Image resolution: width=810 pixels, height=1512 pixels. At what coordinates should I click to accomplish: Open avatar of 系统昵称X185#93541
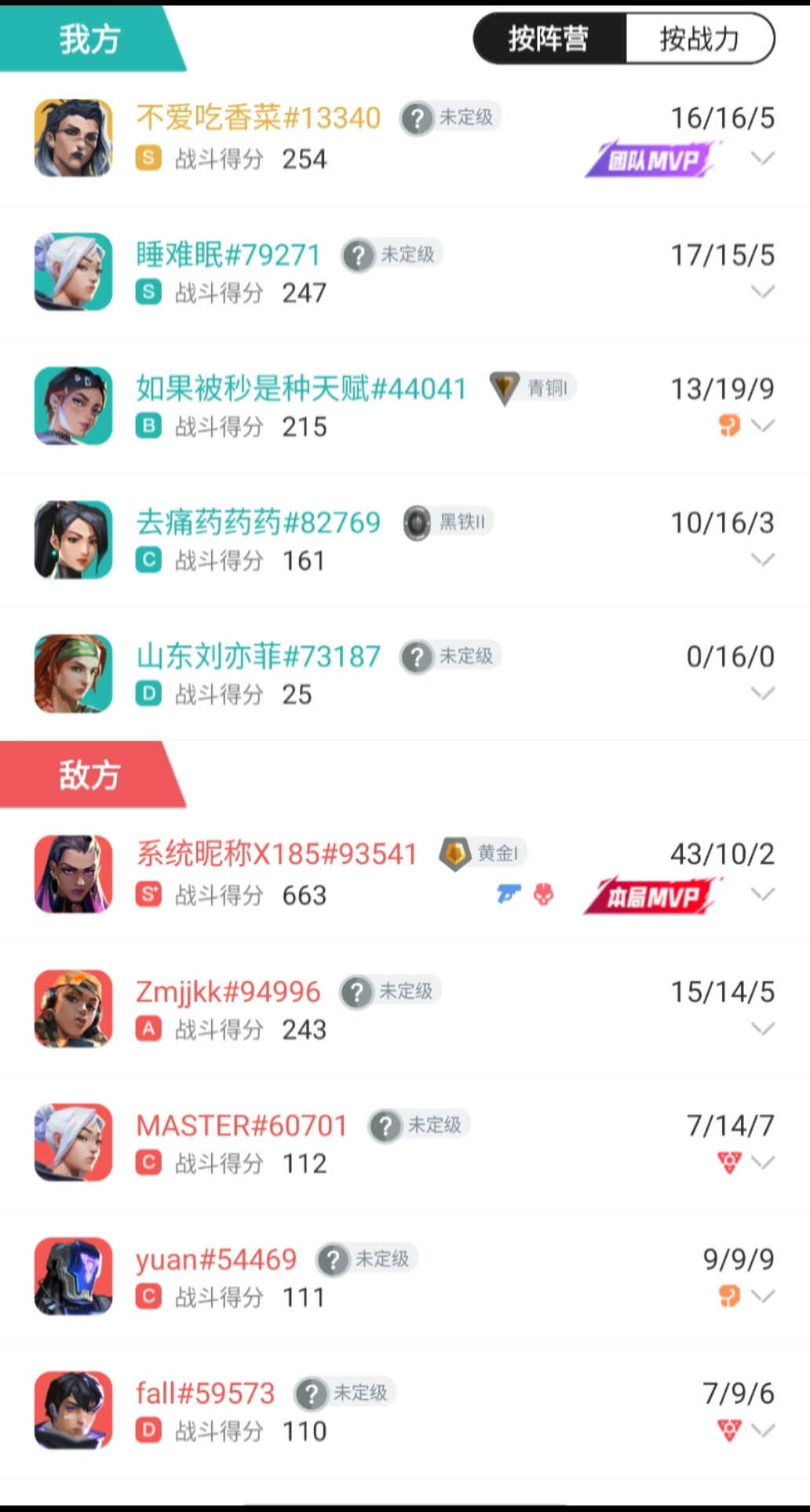[x=74, y=874]
